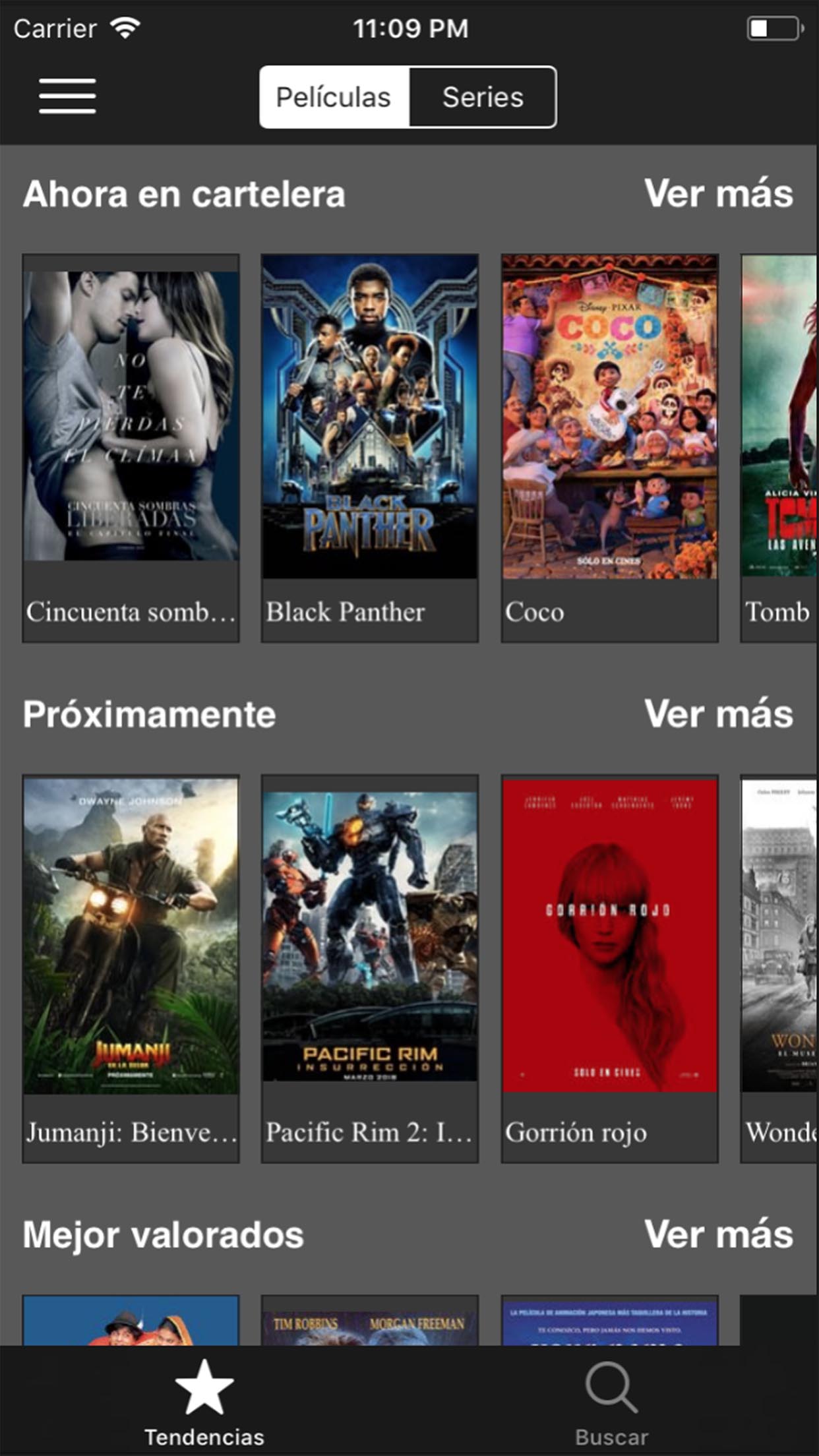Open the Pacific Rim 2 movie card
Image resolution: width=819 pixels, height=1456 pixels.
coord(370,968)
